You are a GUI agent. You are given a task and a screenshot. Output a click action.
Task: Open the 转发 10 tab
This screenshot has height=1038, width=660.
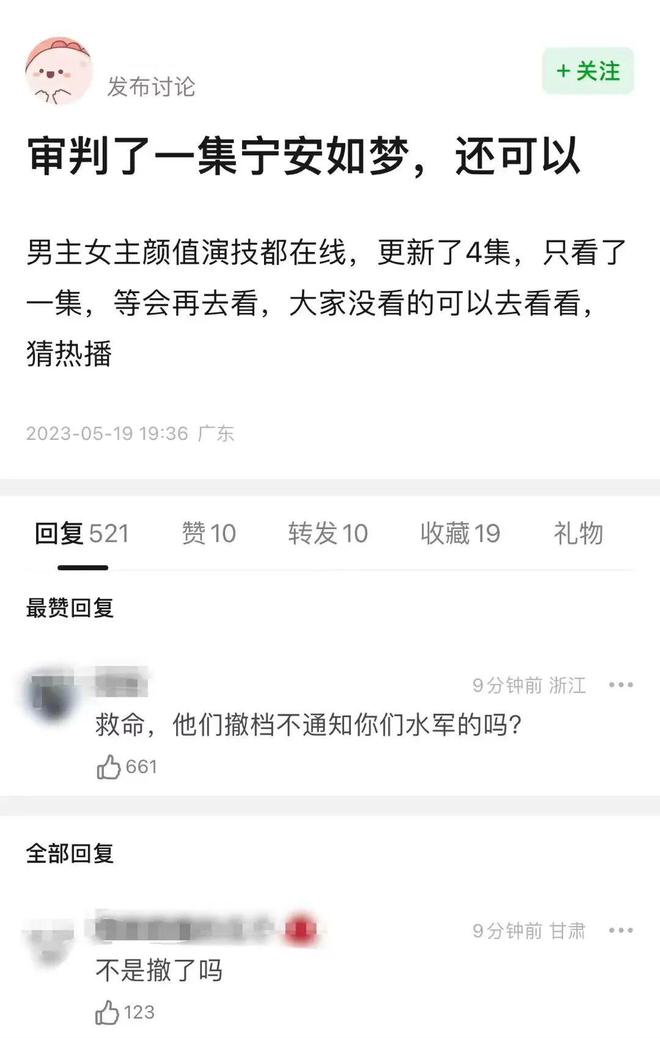pyautogui.click(x=328, y=533)
